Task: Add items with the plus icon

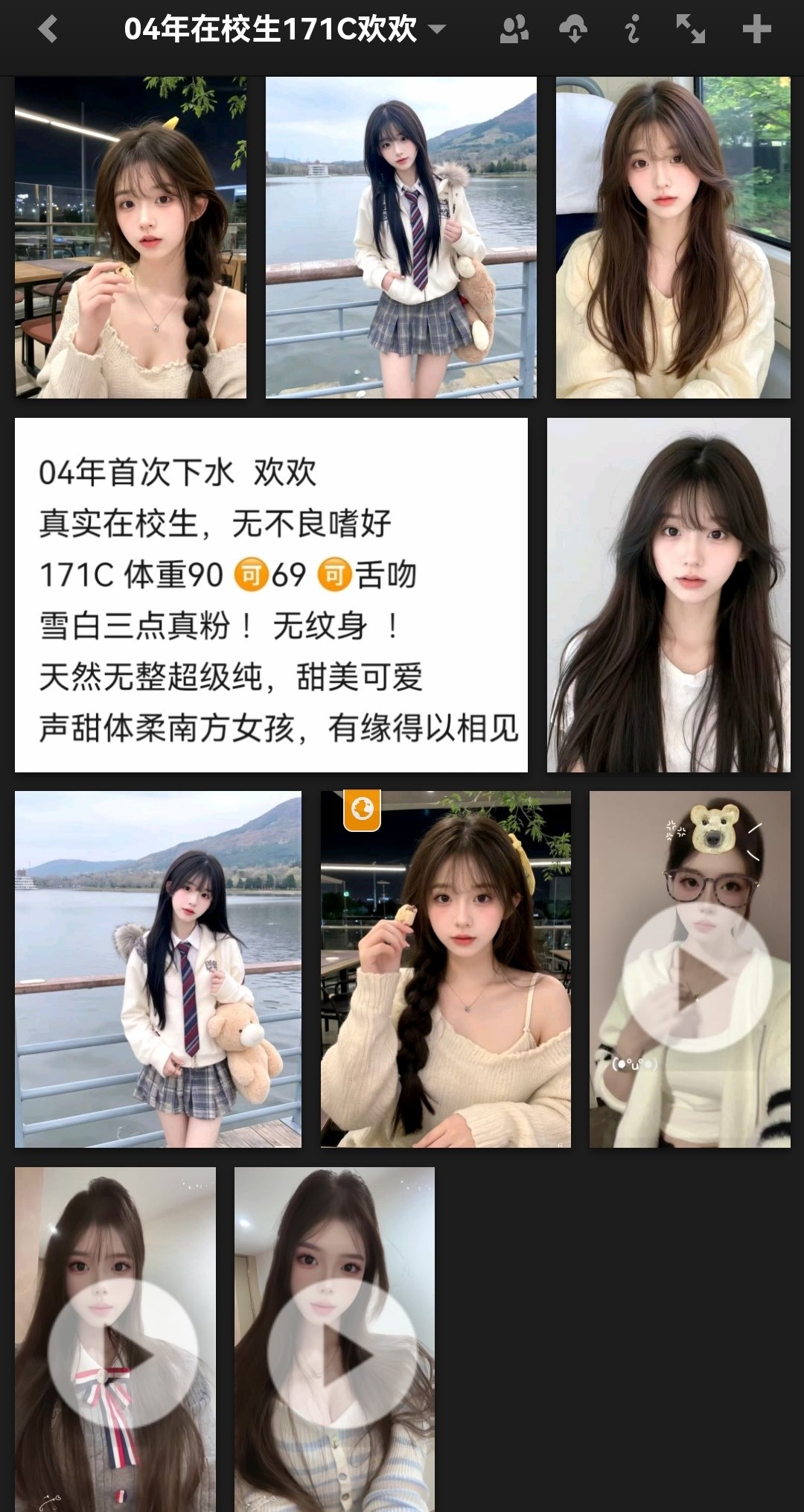Action: (756, 30)
